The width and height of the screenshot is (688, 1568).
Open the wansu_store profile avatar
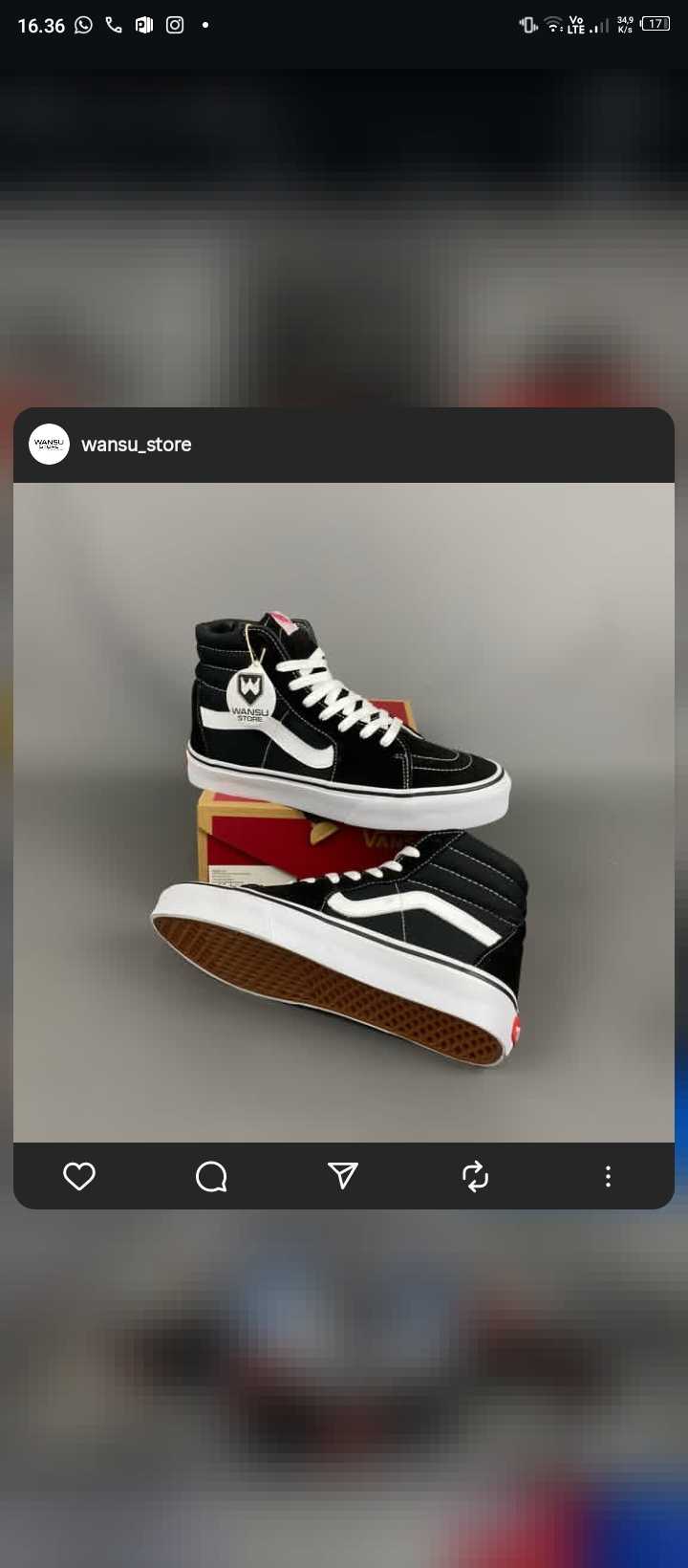click(x=49, y=445)
